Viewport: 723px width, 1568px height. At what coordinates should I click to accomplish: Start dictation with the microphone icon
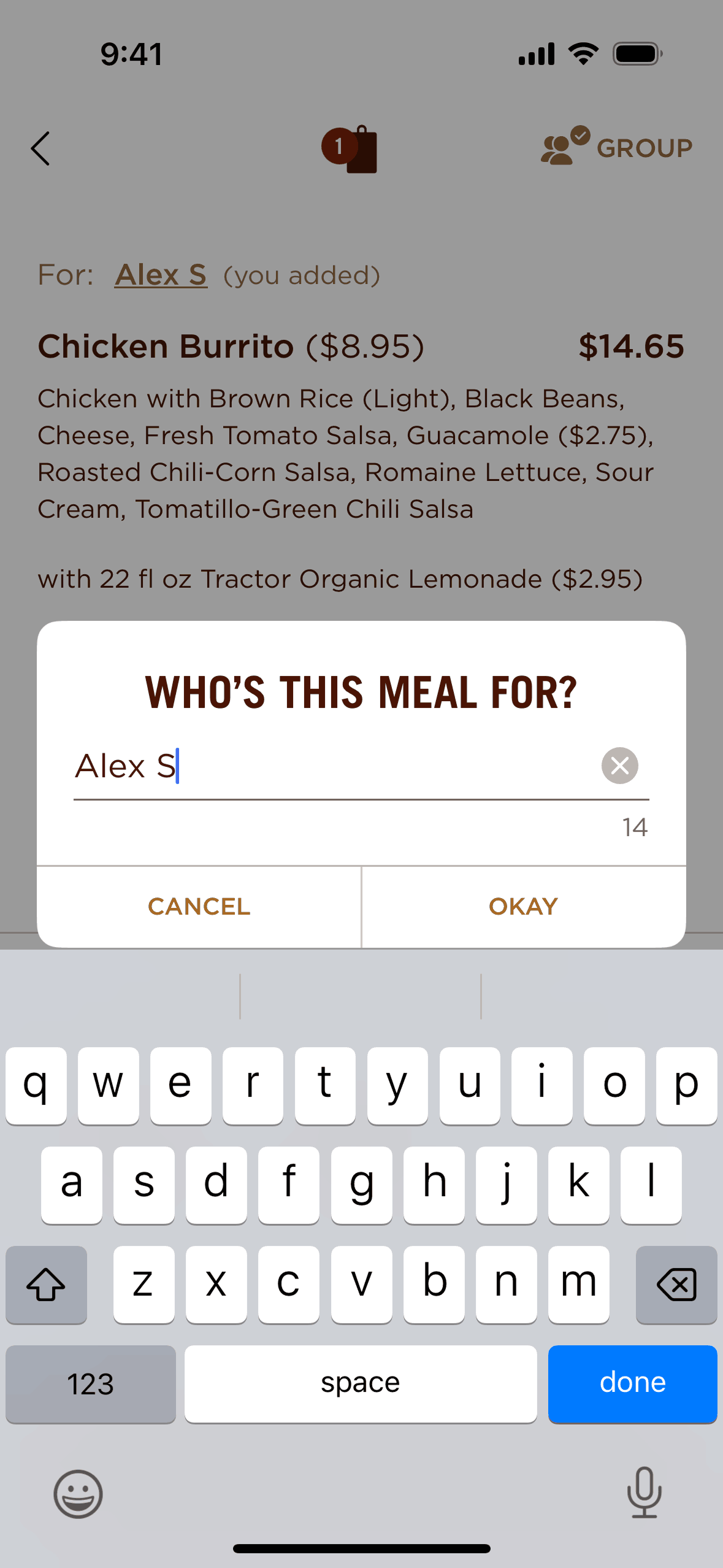point(644,1492)
